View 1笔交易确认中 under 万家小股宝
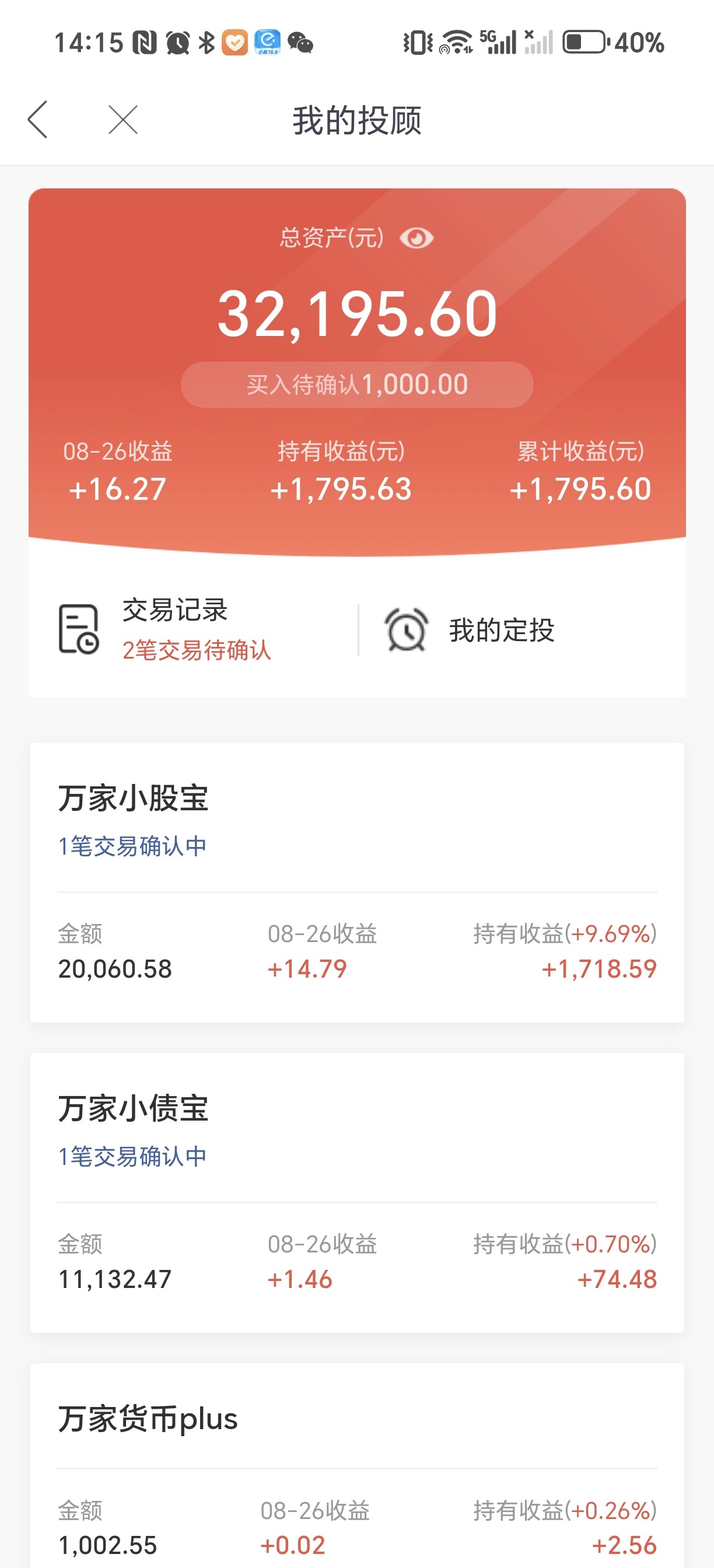Screen dimensions: 714x1568 132,846
